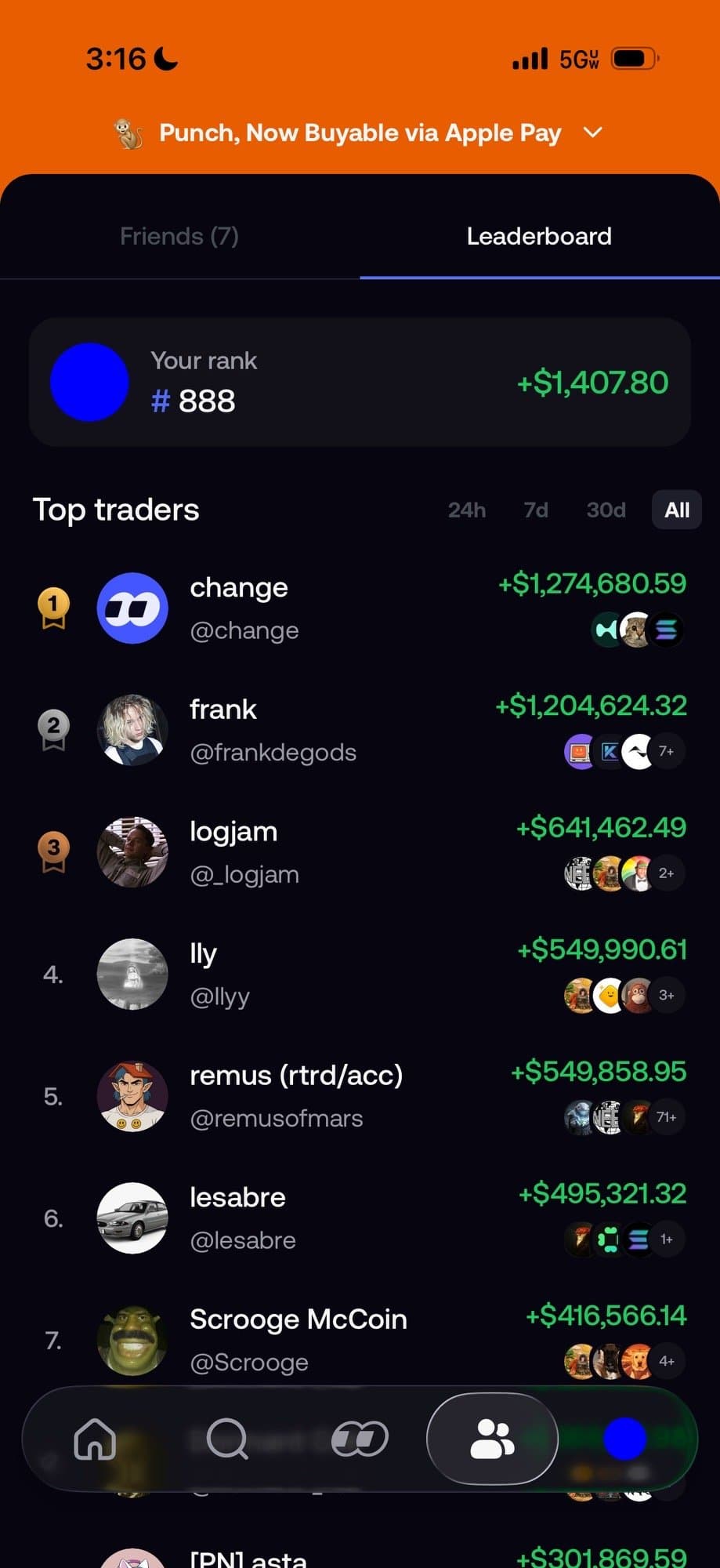This screenshot has height=1568, width=720.
Task: Filter top traders by 7d
Action: 536,510
